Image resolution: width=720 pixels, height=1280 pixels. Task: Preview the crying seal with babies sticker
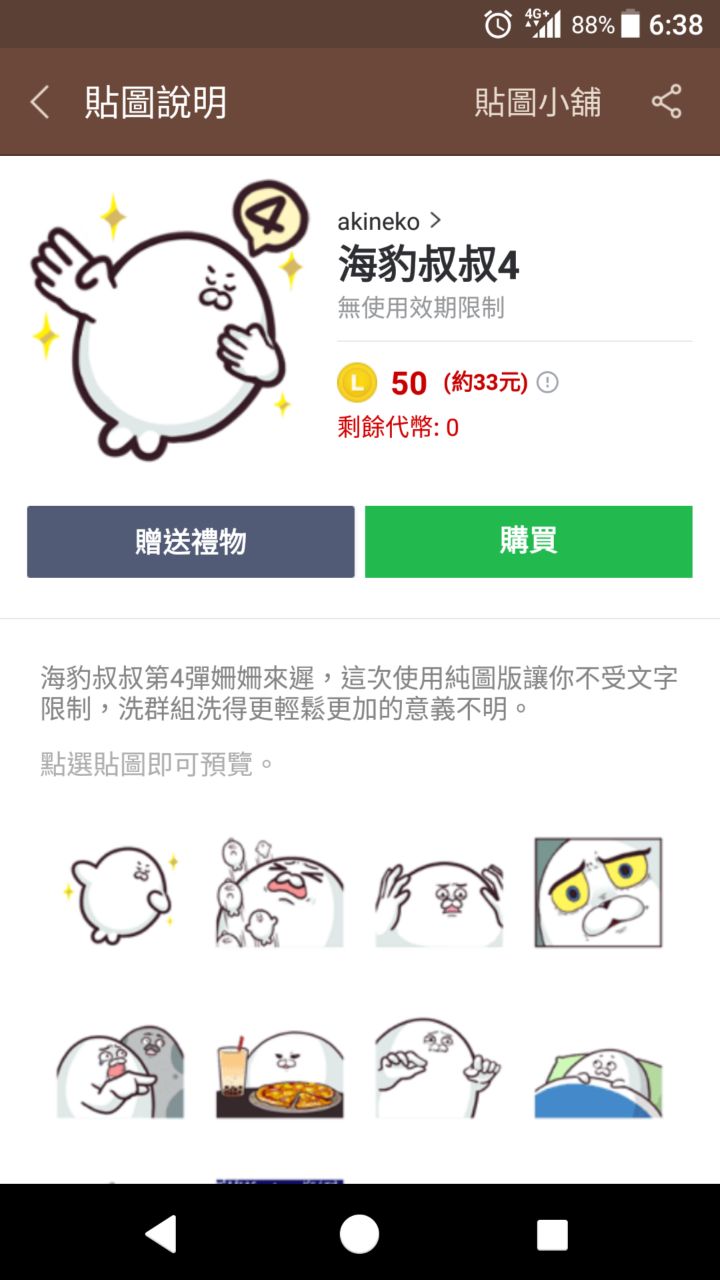click(279, 892)
